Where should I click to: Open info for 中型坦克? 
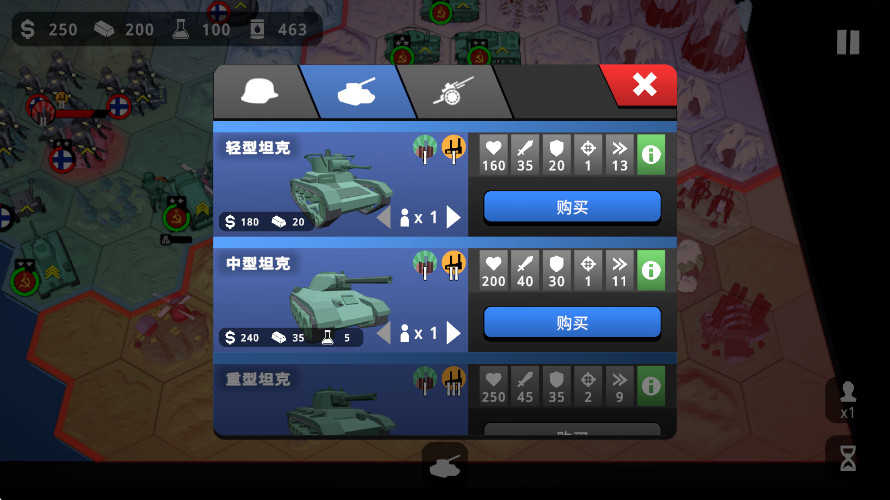coord(651,271)
